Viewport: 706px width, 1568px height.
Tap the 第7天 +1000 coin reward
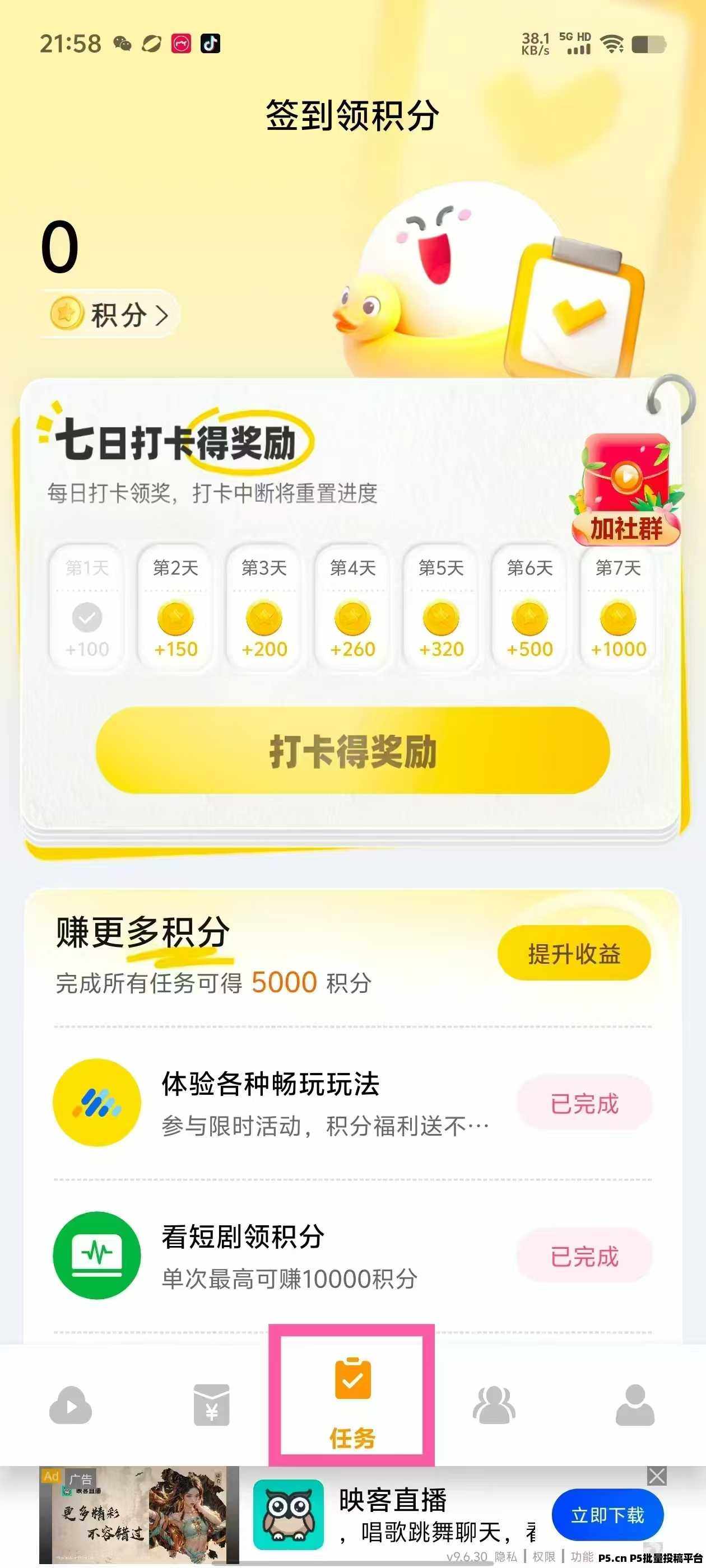tap(617, 619)
